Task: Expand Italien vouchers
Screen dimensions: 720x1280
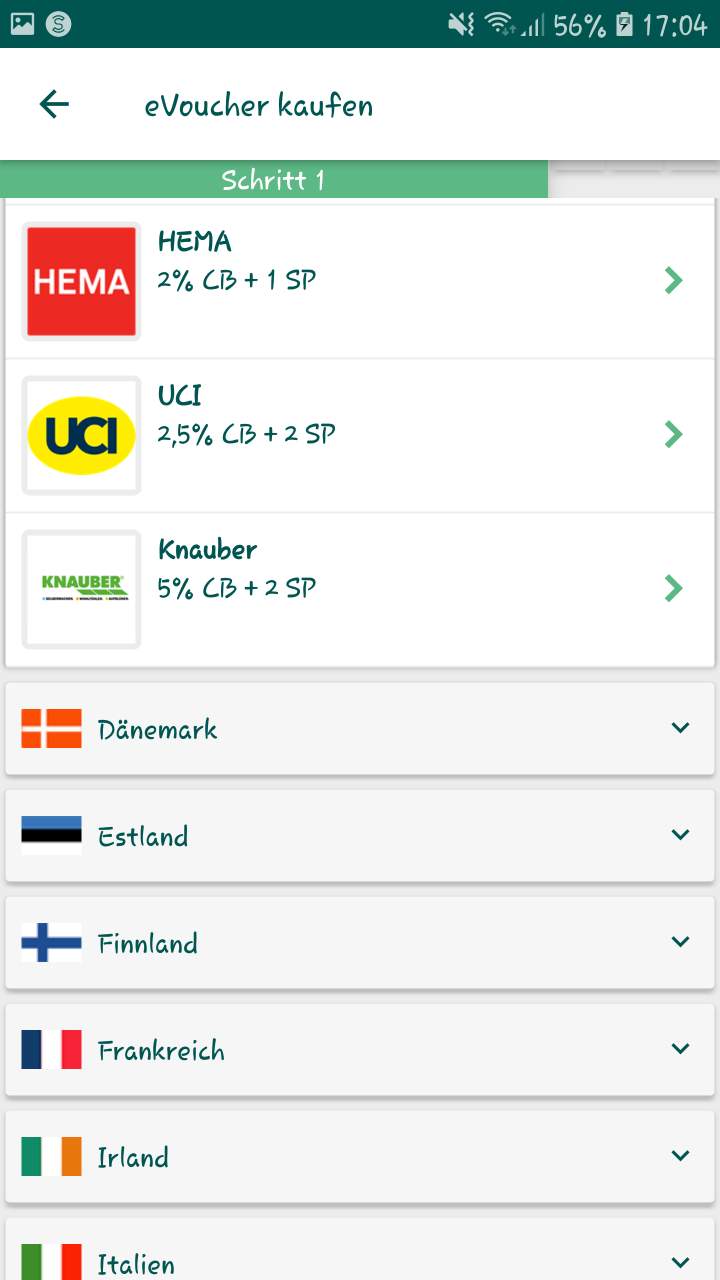Action: pos(360,1260)
